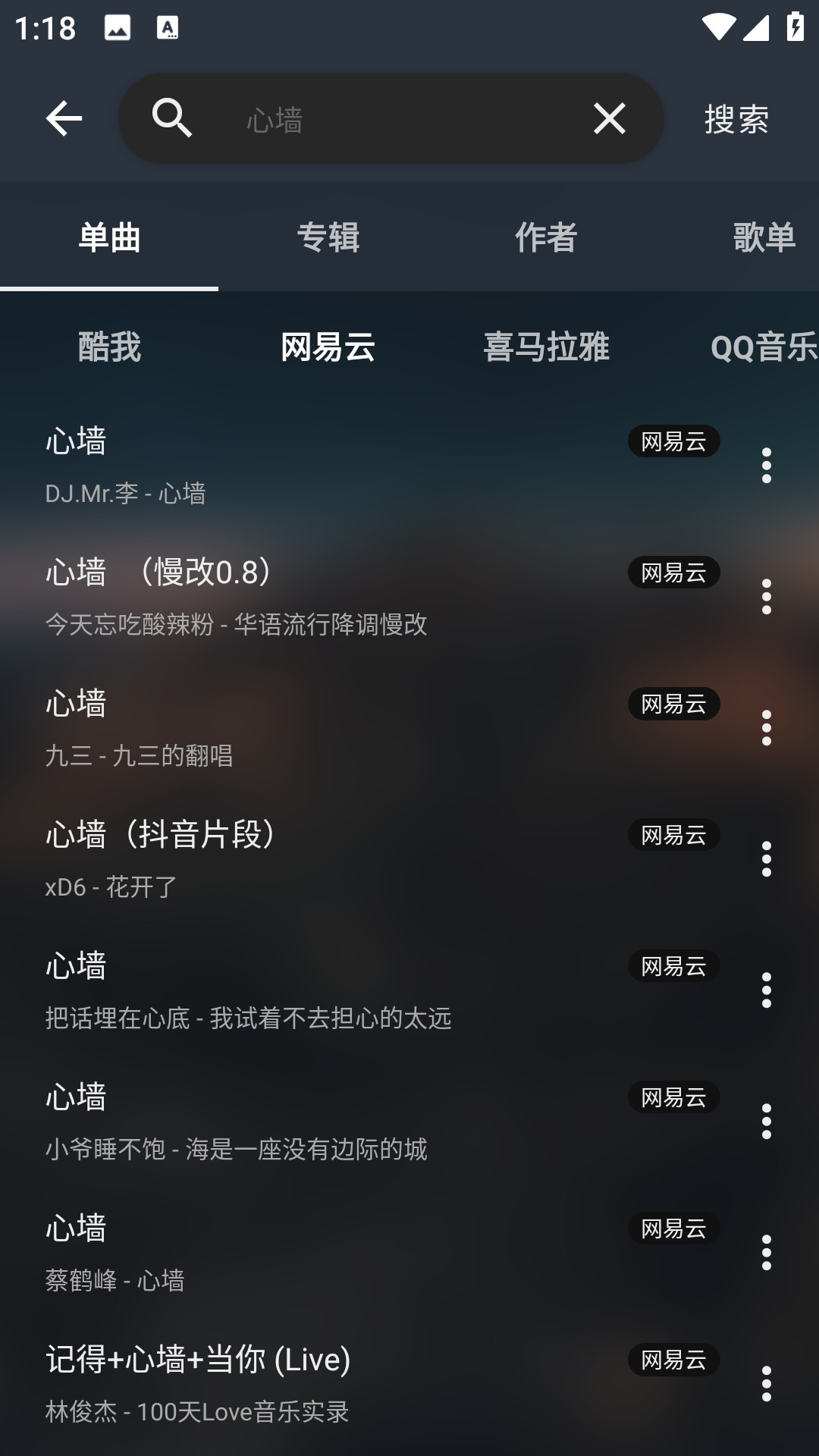Tap the 心墙 search input field
Screen dimensions: 819x1456
(394, 118)
